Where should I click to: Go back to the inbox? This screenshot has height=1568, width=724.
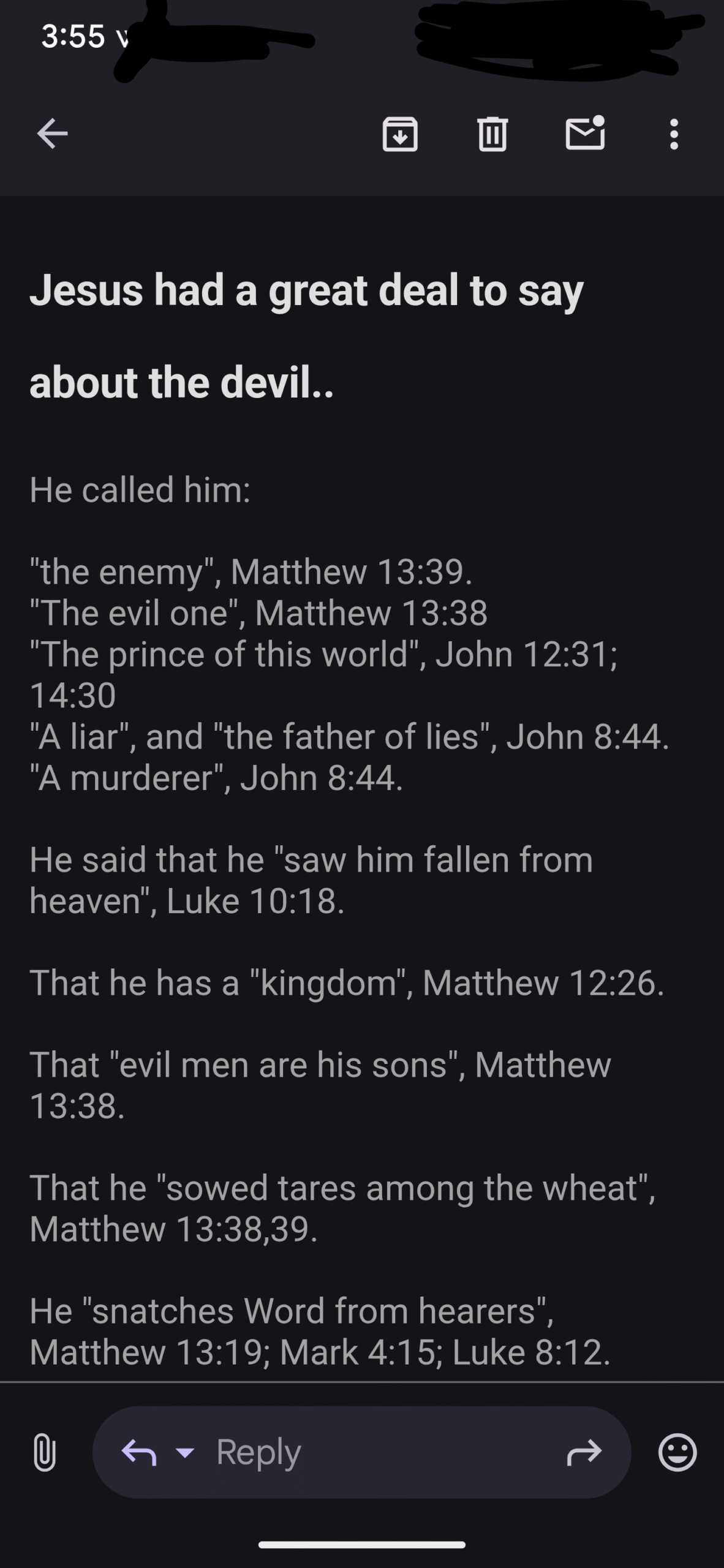pyautogui.click(x=52, y=134)
